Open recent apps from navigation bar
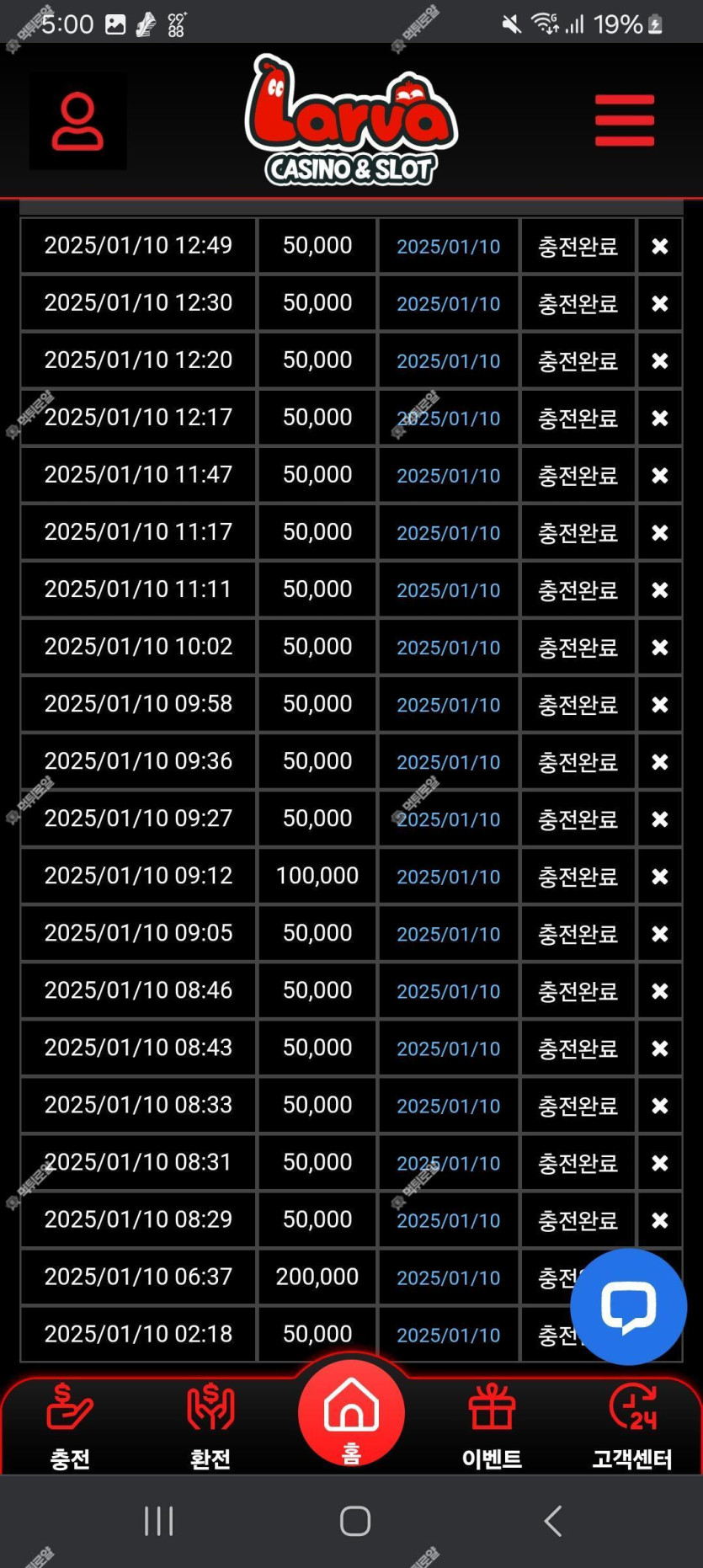Screen dimensions: 703x1568 158,1521
